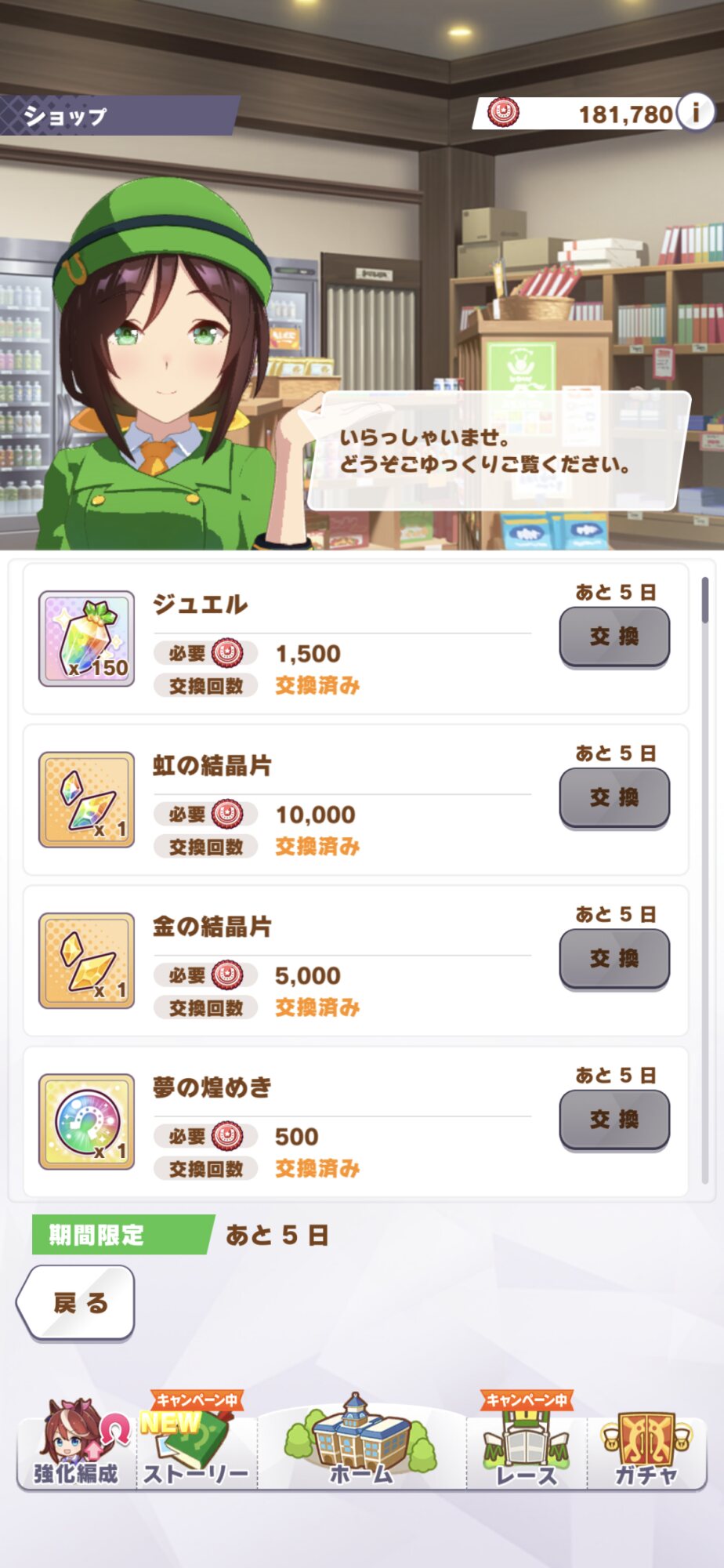
Task: View the ジュエル item icon
Action: [x=87, y=639]
